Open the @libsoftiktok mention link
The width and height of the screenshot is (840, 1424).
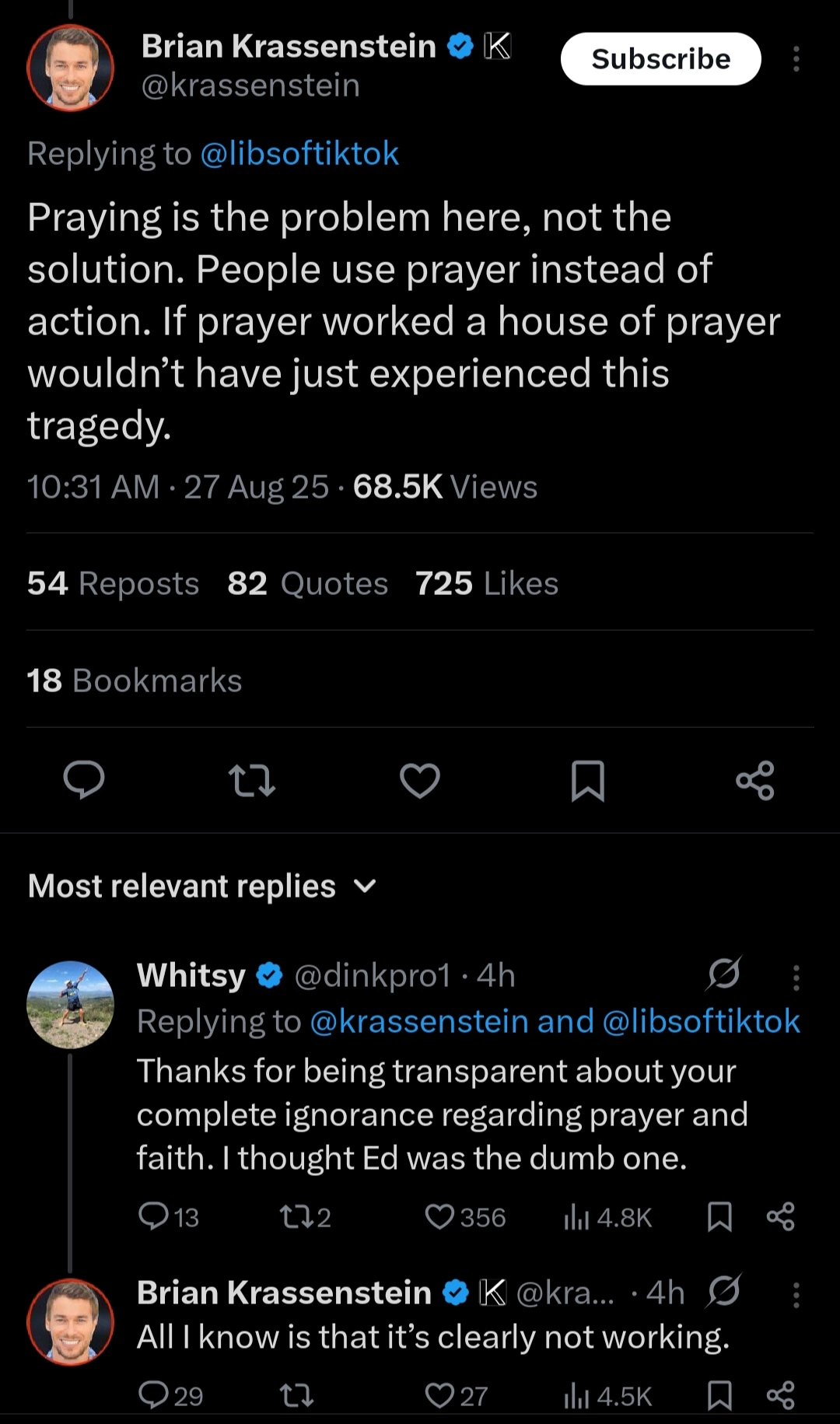click(x=299, y=154)
